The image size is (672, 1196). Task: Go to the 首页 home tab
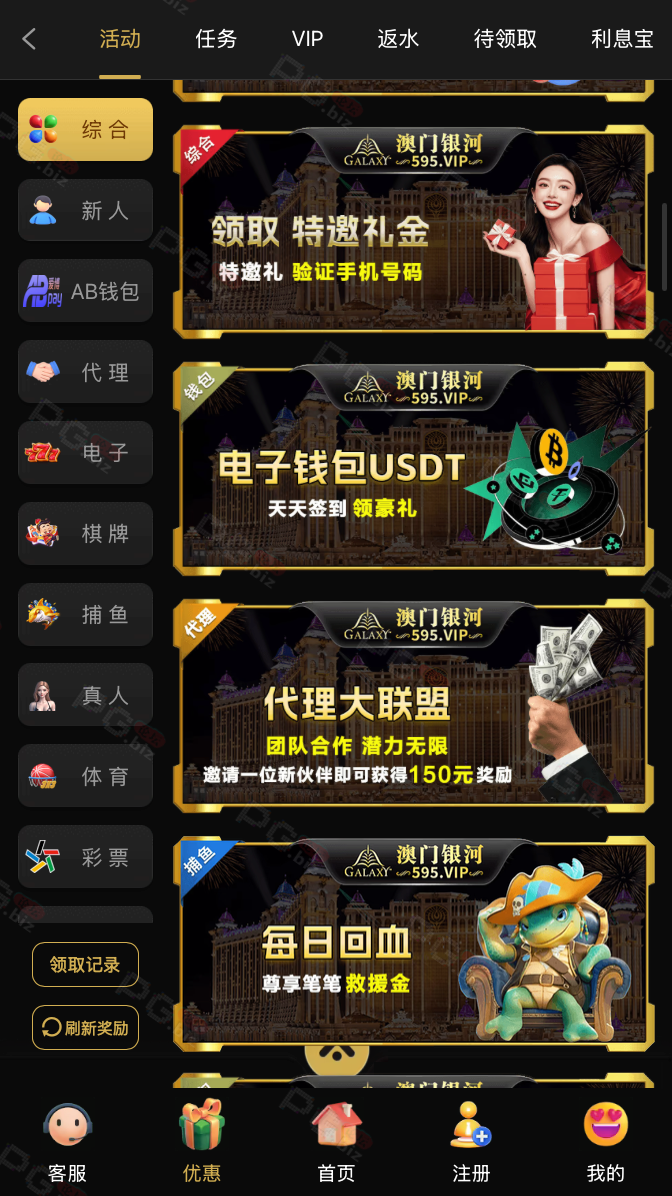tap(336, 1142)
